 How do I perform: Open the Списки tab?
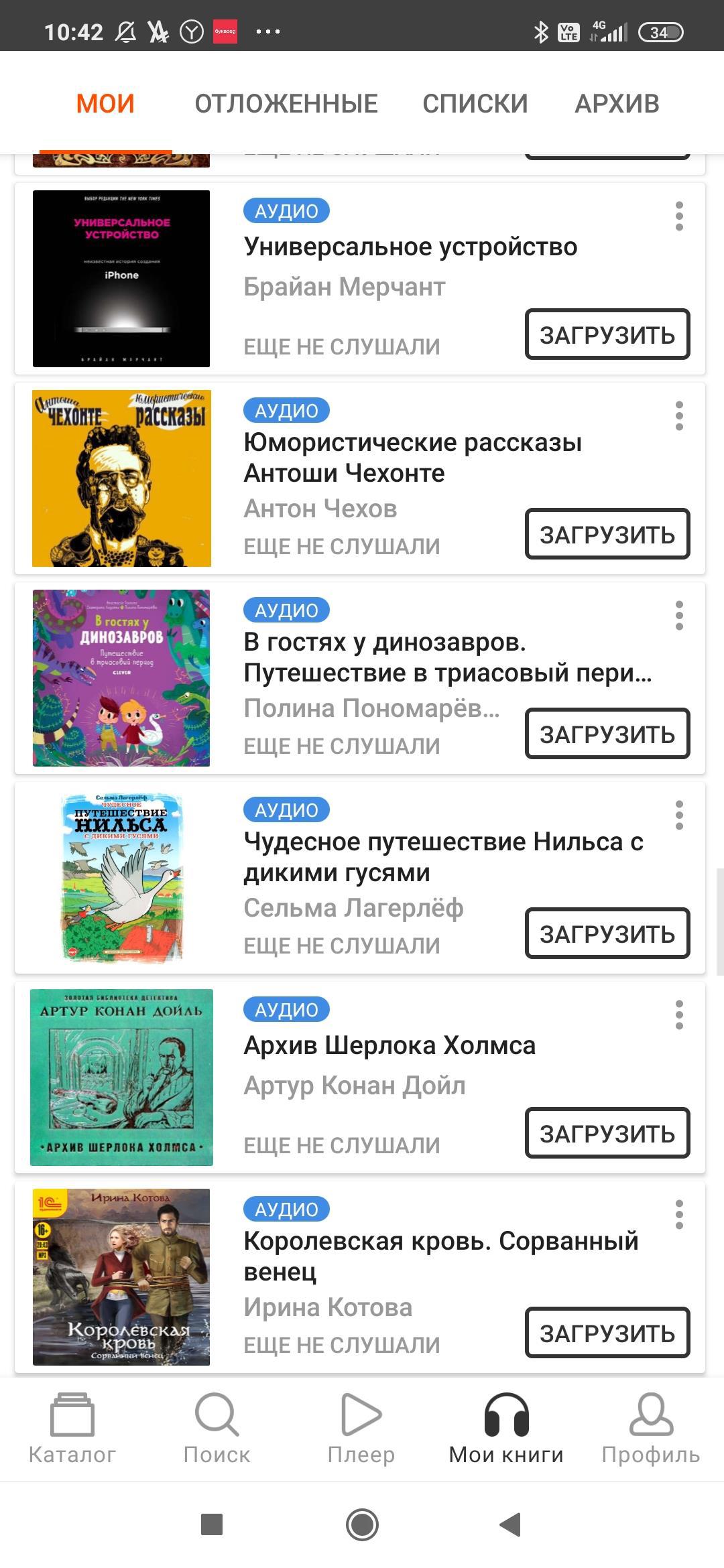pyautogui.click(x=475, y=104)
